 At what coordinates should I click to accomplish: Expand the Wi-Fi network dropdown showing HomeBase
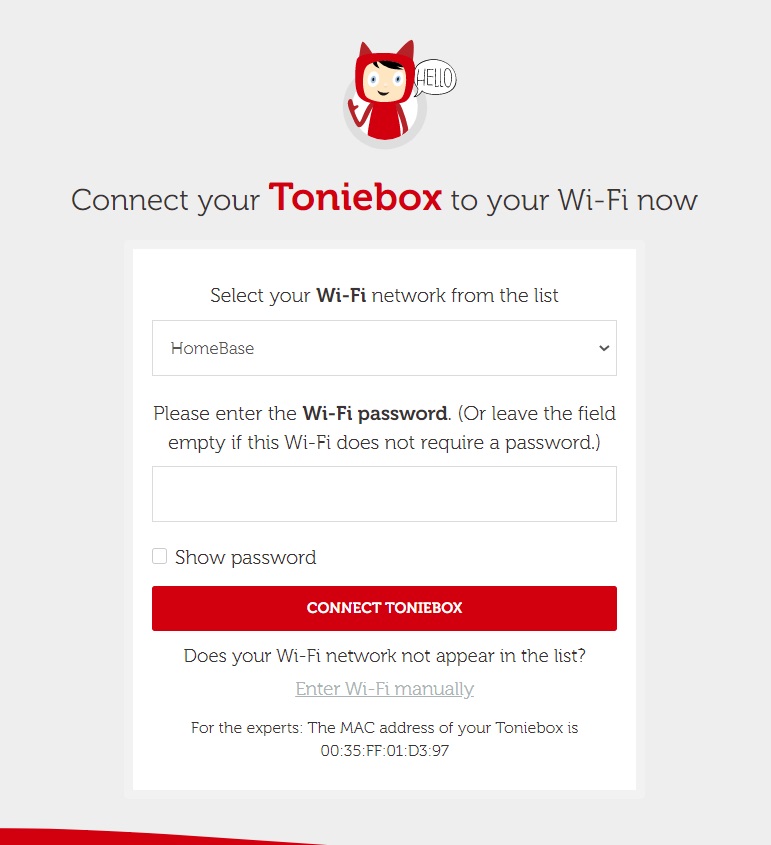click(384, 348)
